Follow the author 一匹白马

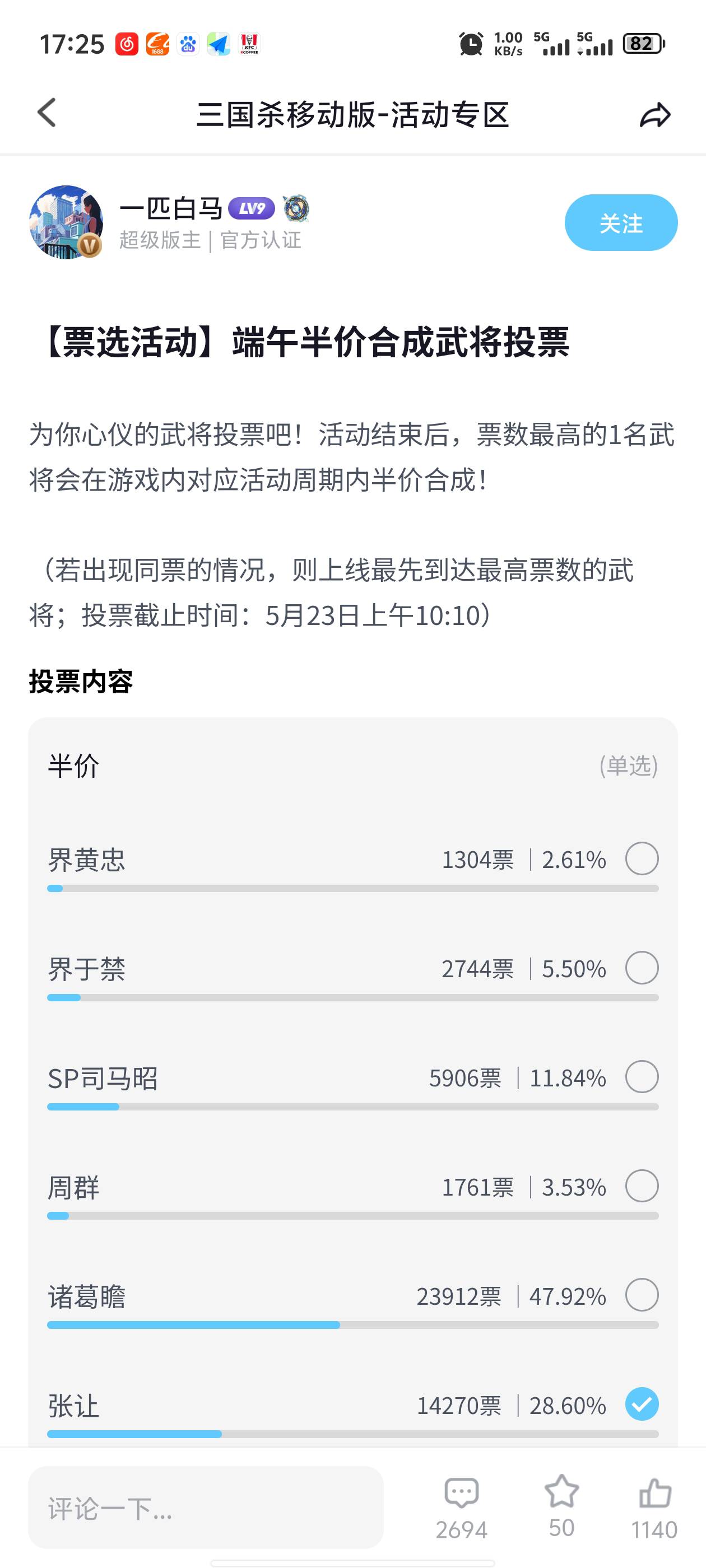pyautogui.click(x=621, y=223)
